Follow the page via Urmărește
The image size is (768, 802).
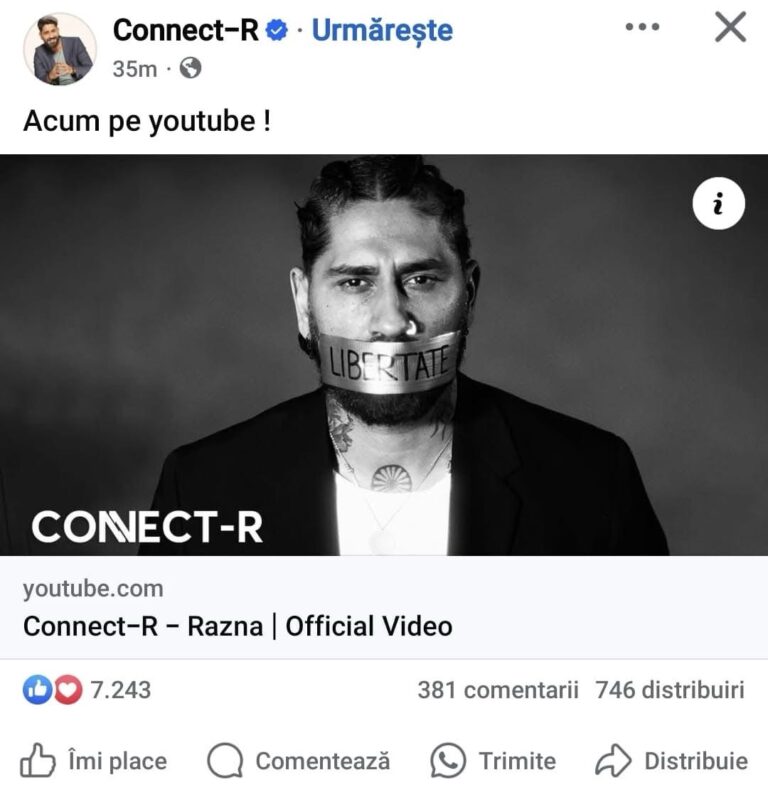(x=382, y=31)
